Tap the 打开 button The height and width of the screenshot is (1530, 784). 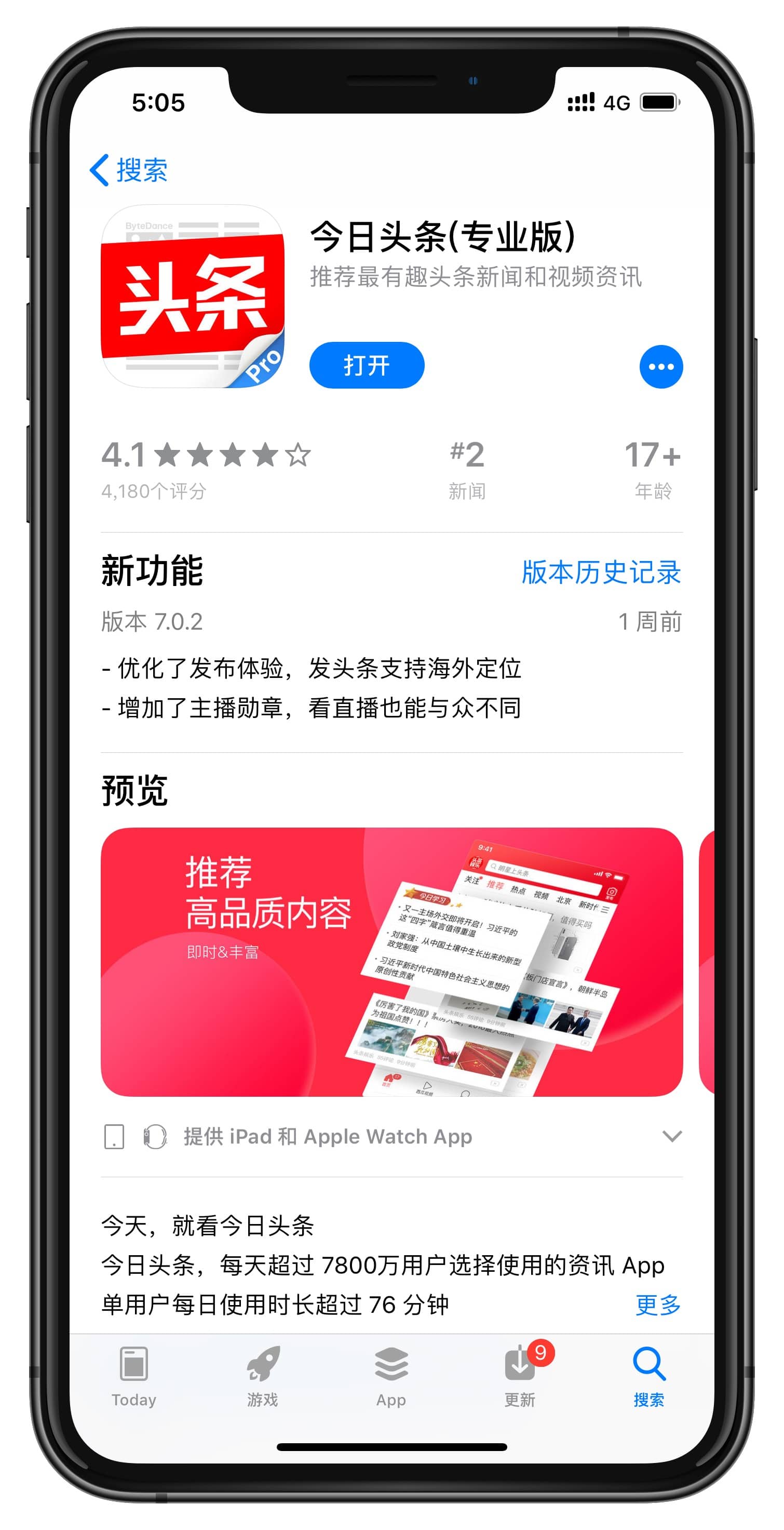366,365
